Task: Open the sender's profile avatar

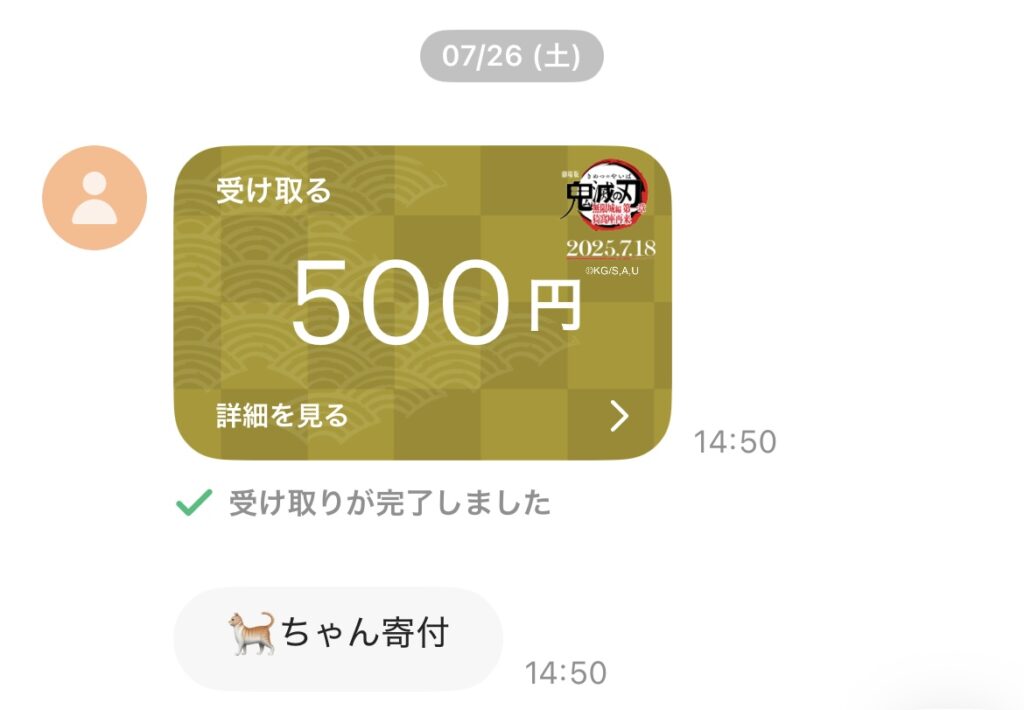Action: click(x=94, y=198)
